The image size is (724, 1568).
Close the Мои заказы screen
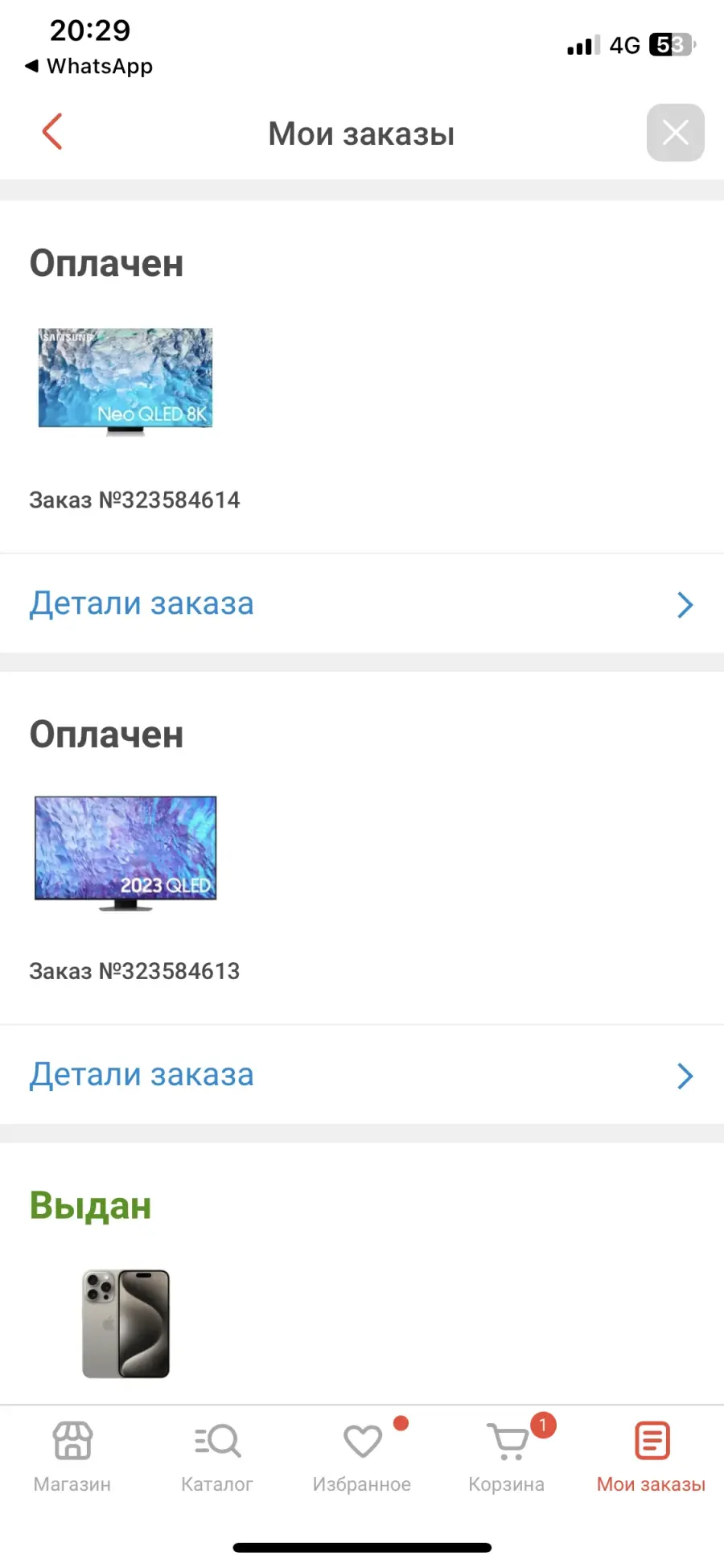coord(675,133)
